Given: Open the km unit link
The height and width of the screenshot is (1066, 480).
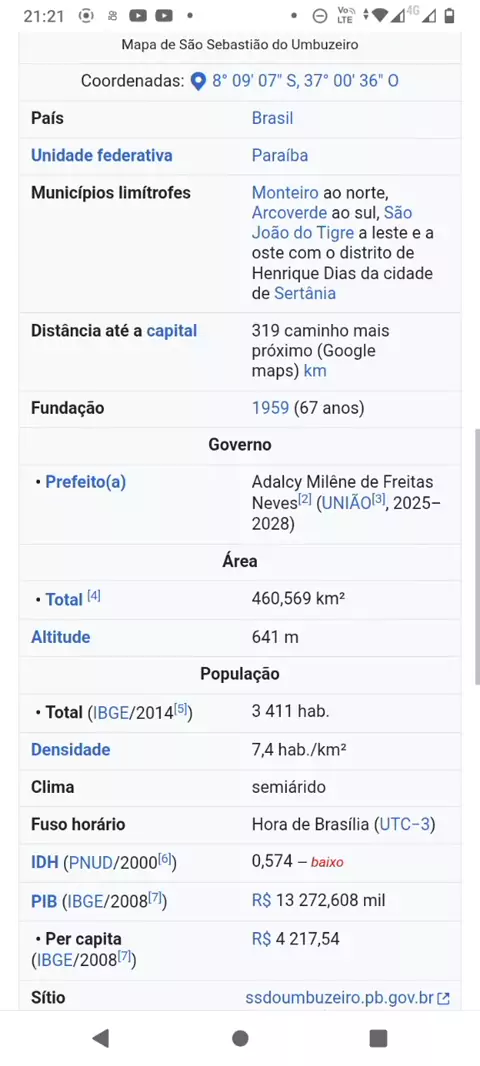Looking at the screenshot, I should (315, 371).
